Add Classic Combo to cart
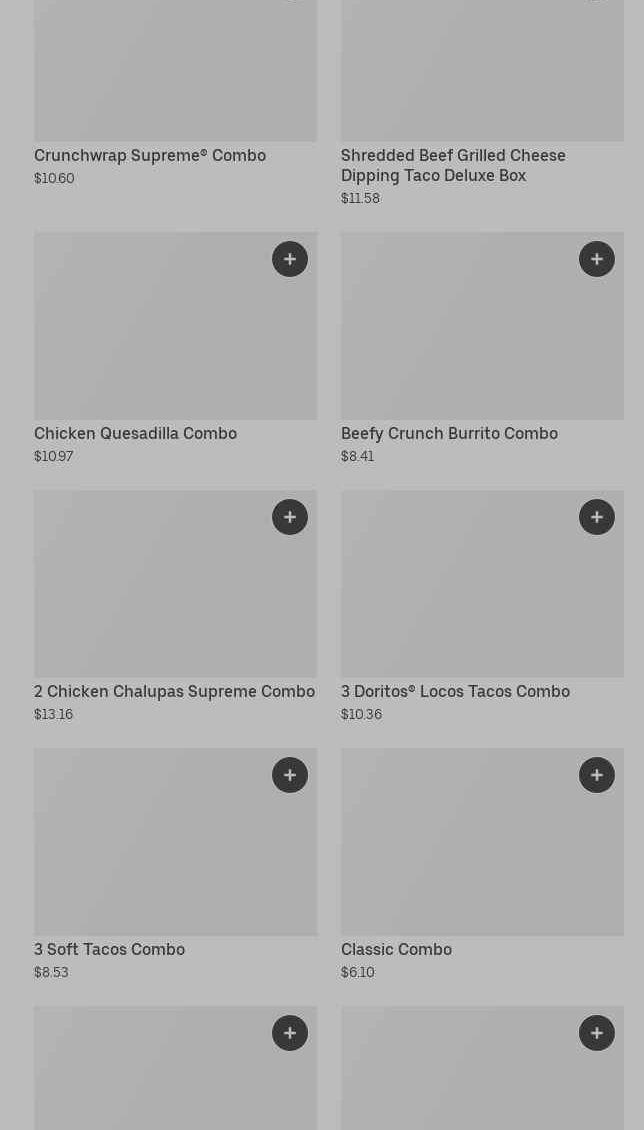This screenshot has height=1130, width=644. point(597,775)
